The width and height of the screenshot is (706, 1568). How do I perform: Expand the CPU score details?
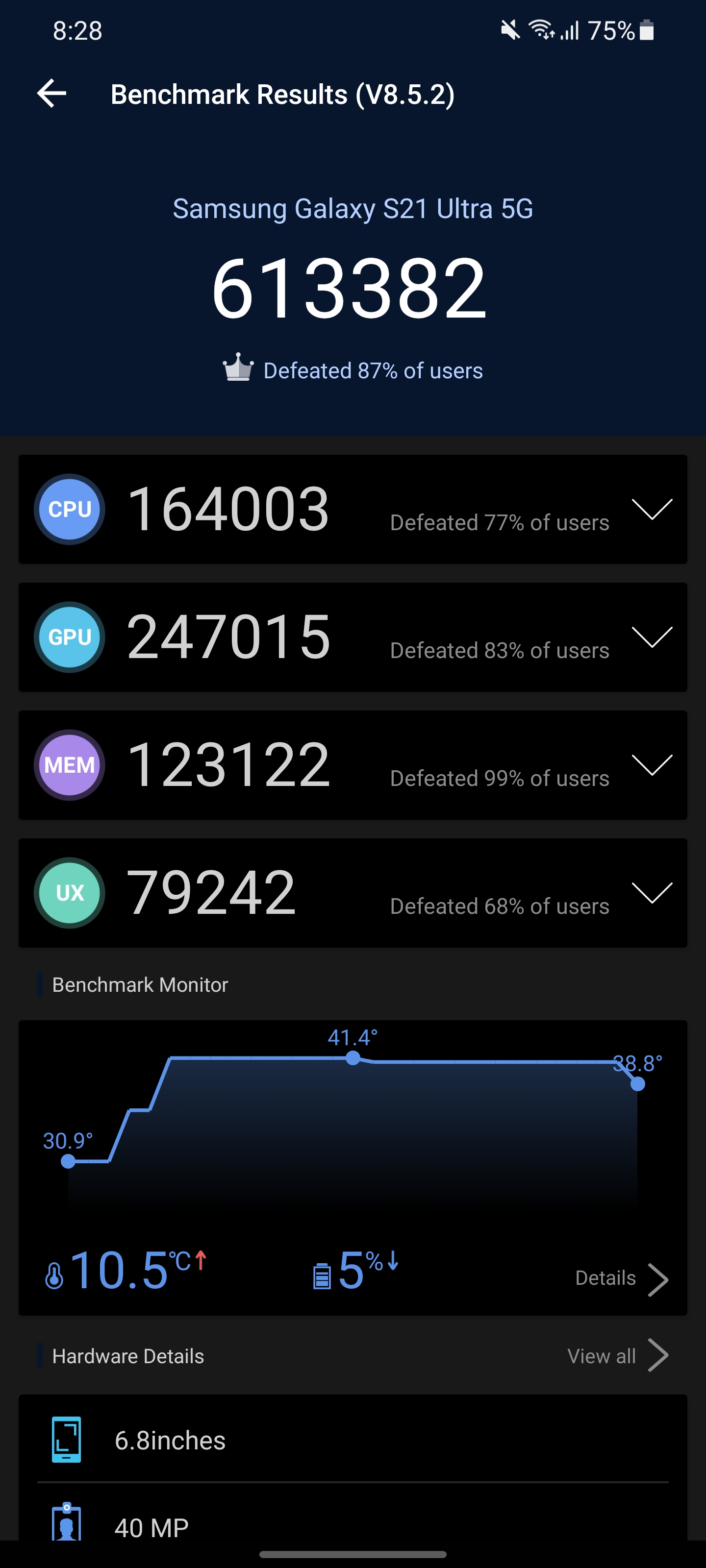[x=651, y=509]
